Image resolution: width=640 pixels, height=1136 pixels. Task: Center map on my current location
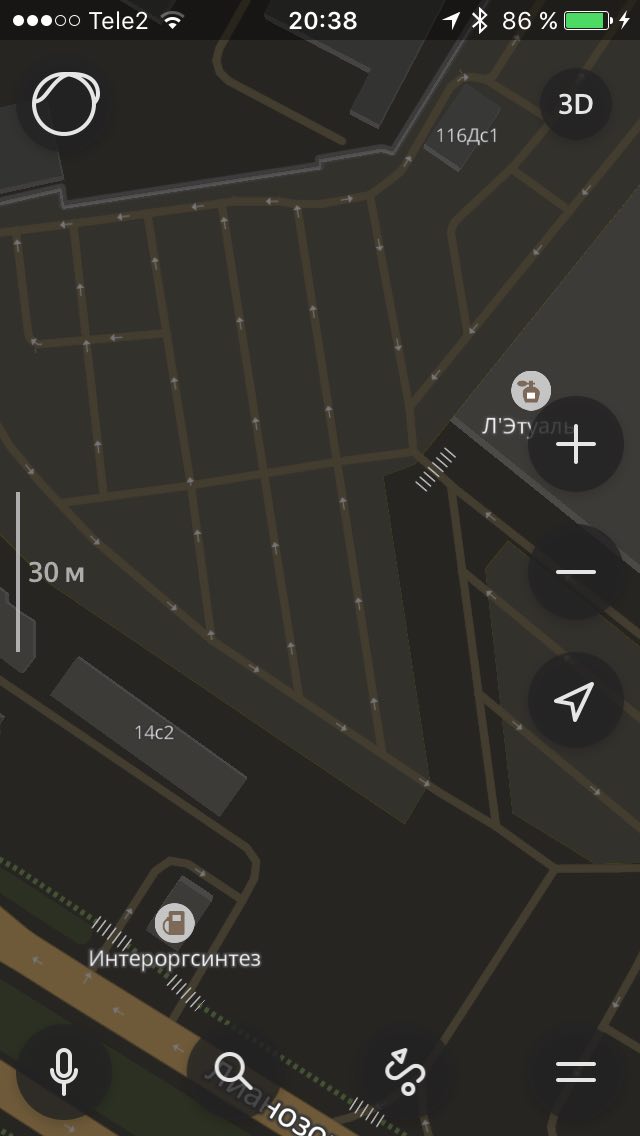576,700
